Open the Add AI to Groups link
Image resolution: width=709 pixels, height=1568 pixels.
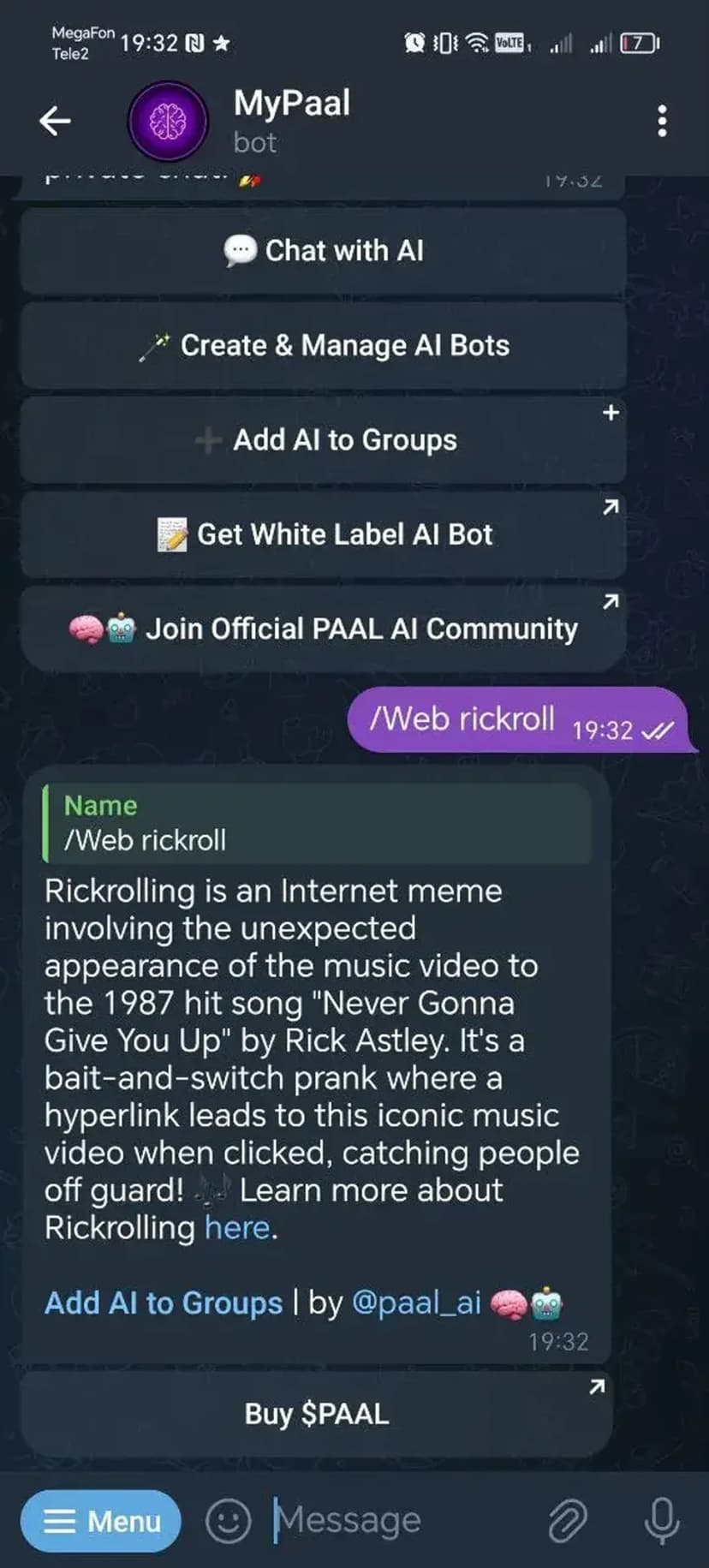[163, 1303]
